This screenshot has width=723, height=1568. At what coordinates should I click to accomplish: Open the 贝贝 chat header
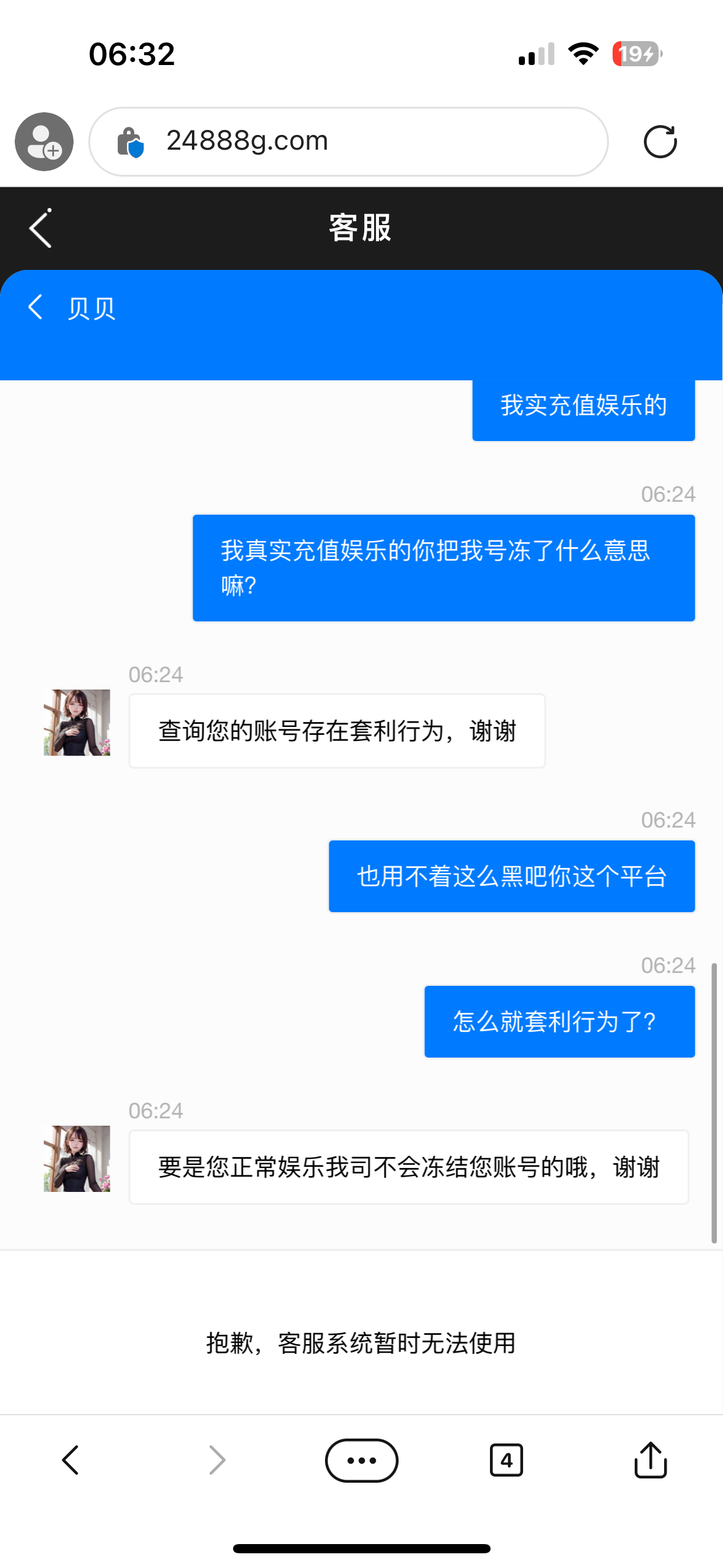pos(91,309)
